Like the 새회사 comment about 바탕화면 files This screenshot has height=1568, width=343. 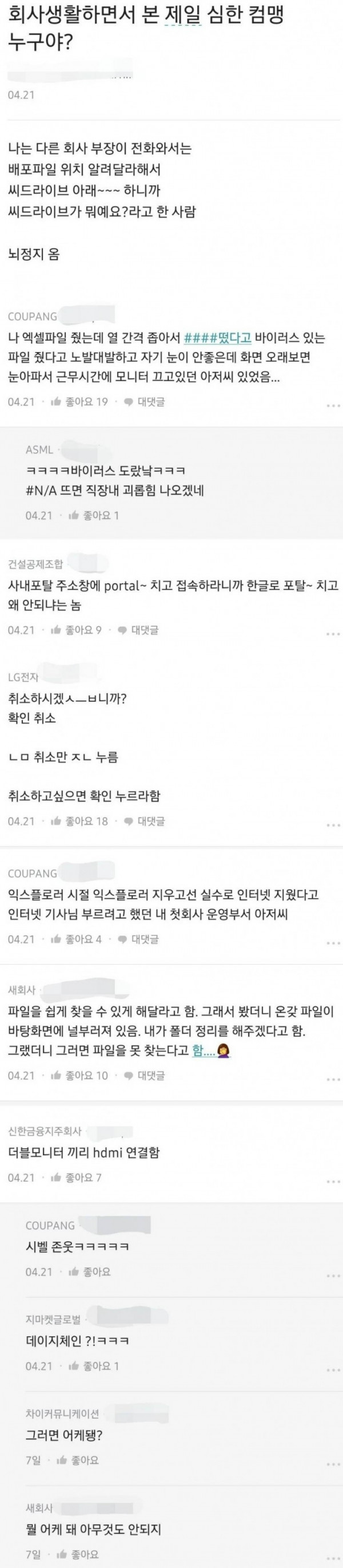(79, 1076)
